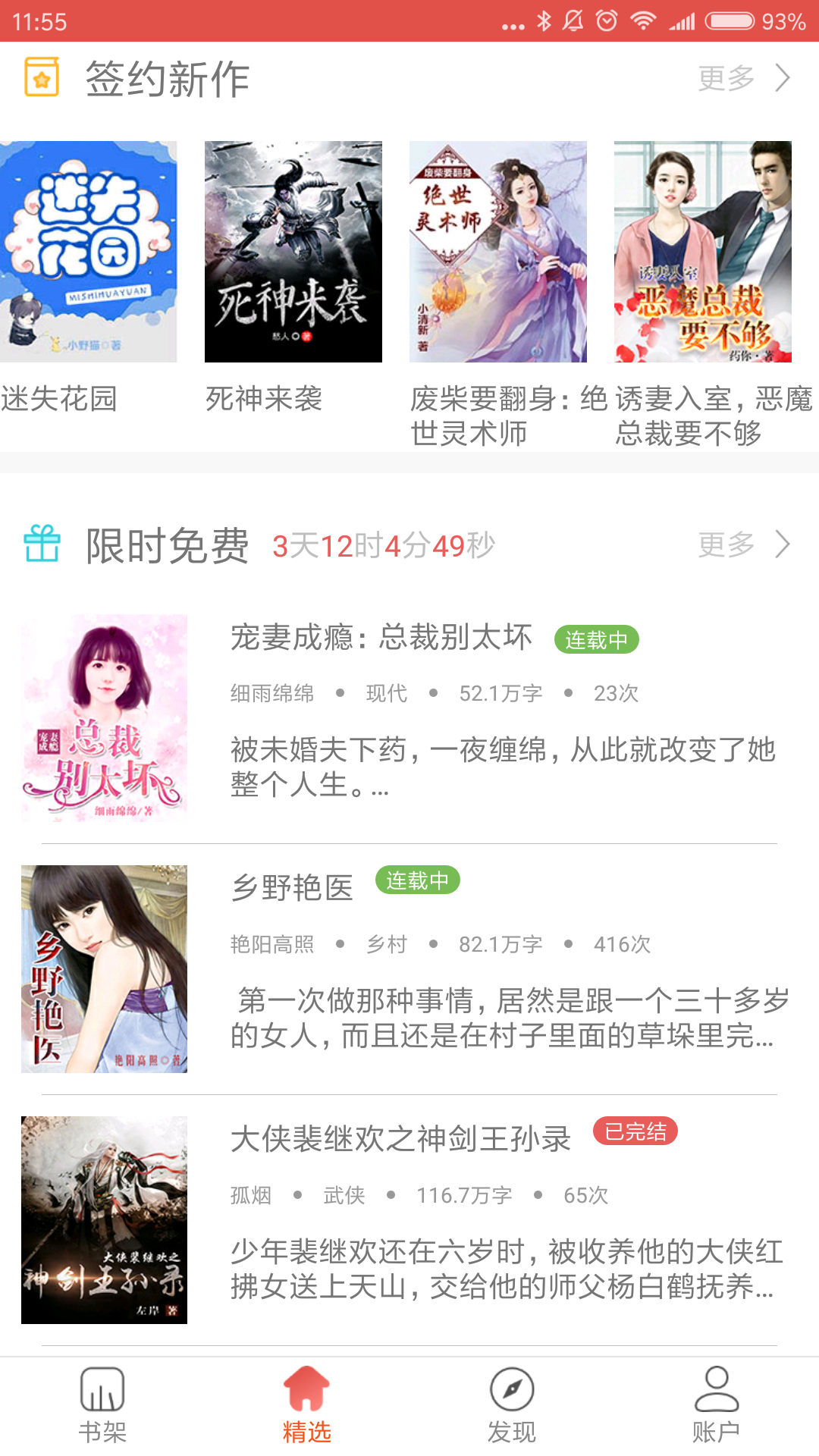View more 限时免费 books

coord(743,544)
